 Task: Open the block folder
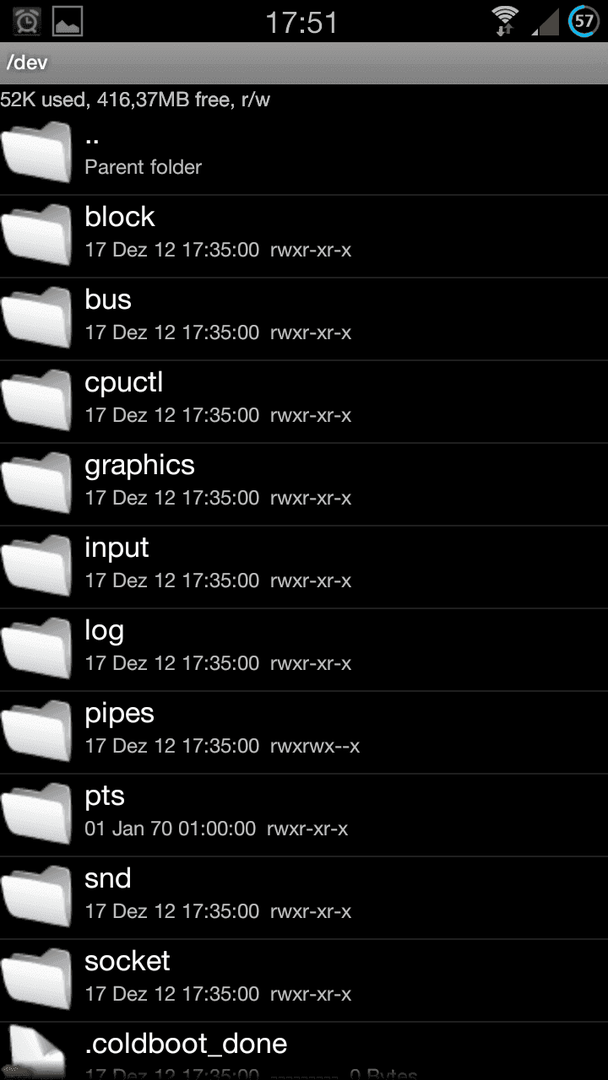pyautogui.click(x=304, y=236)
